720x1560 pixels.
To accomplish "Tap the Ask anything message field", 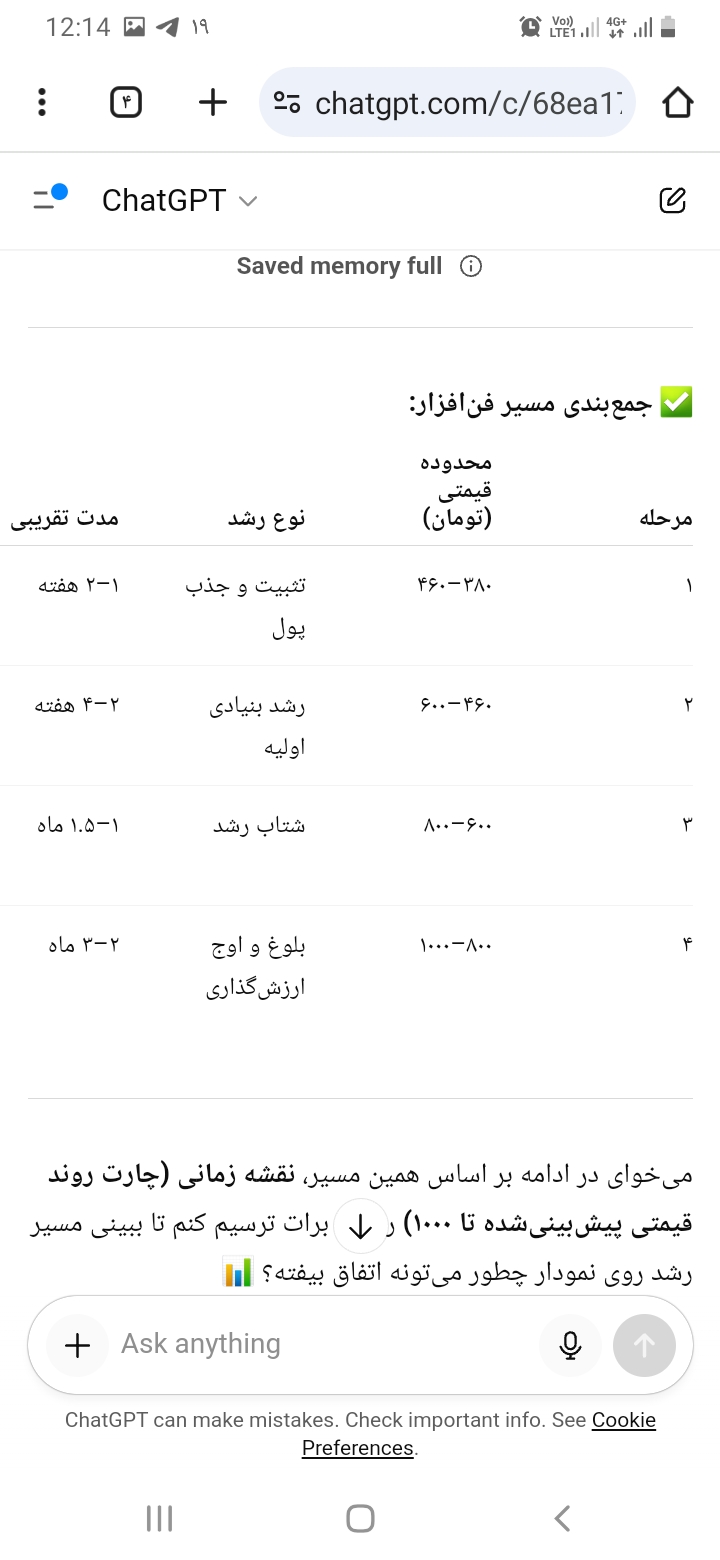I will pyautogui.click(x=320, y=1344).
